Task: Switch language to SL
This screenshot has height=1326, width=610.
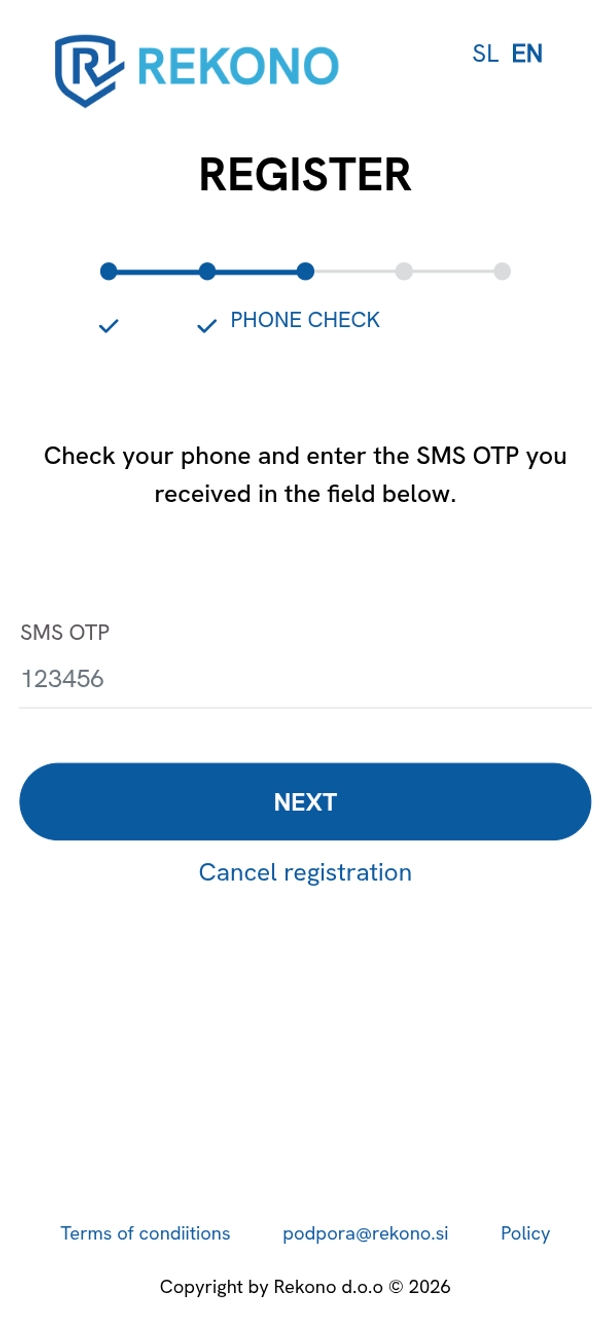Action: coord(485,54)
